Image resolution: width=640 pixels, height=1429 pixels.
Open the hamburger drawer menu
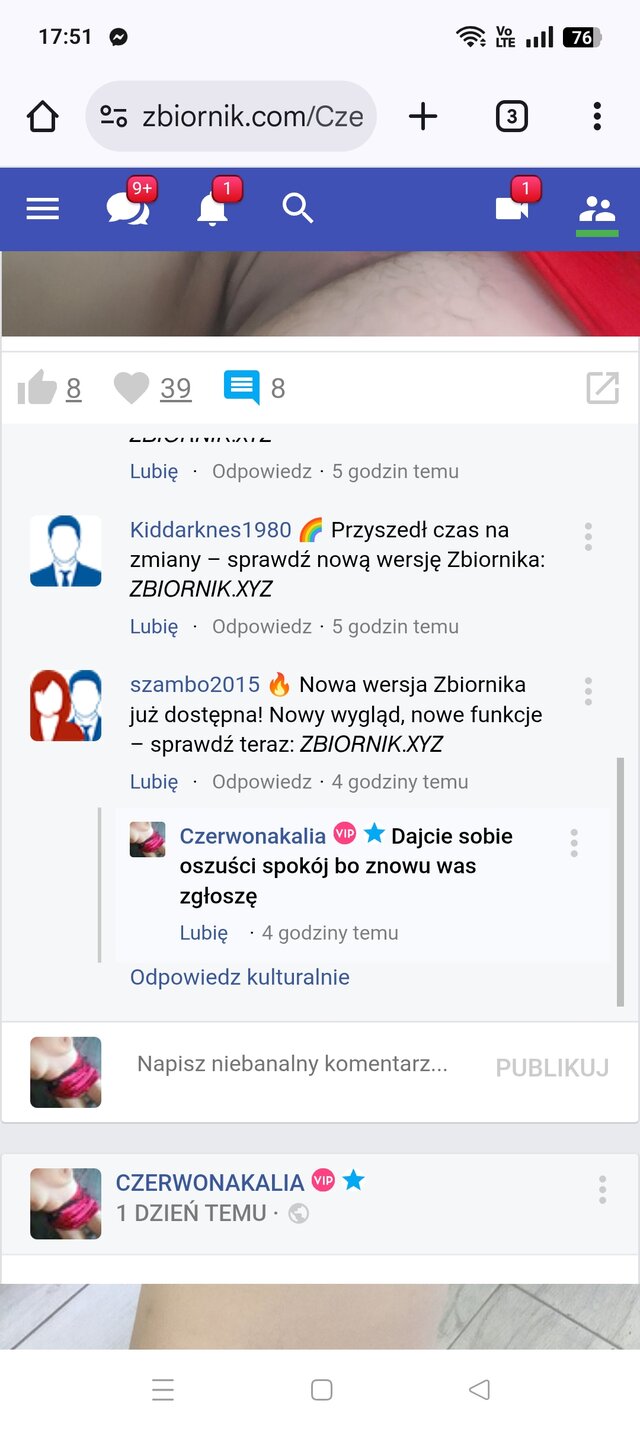42,209
